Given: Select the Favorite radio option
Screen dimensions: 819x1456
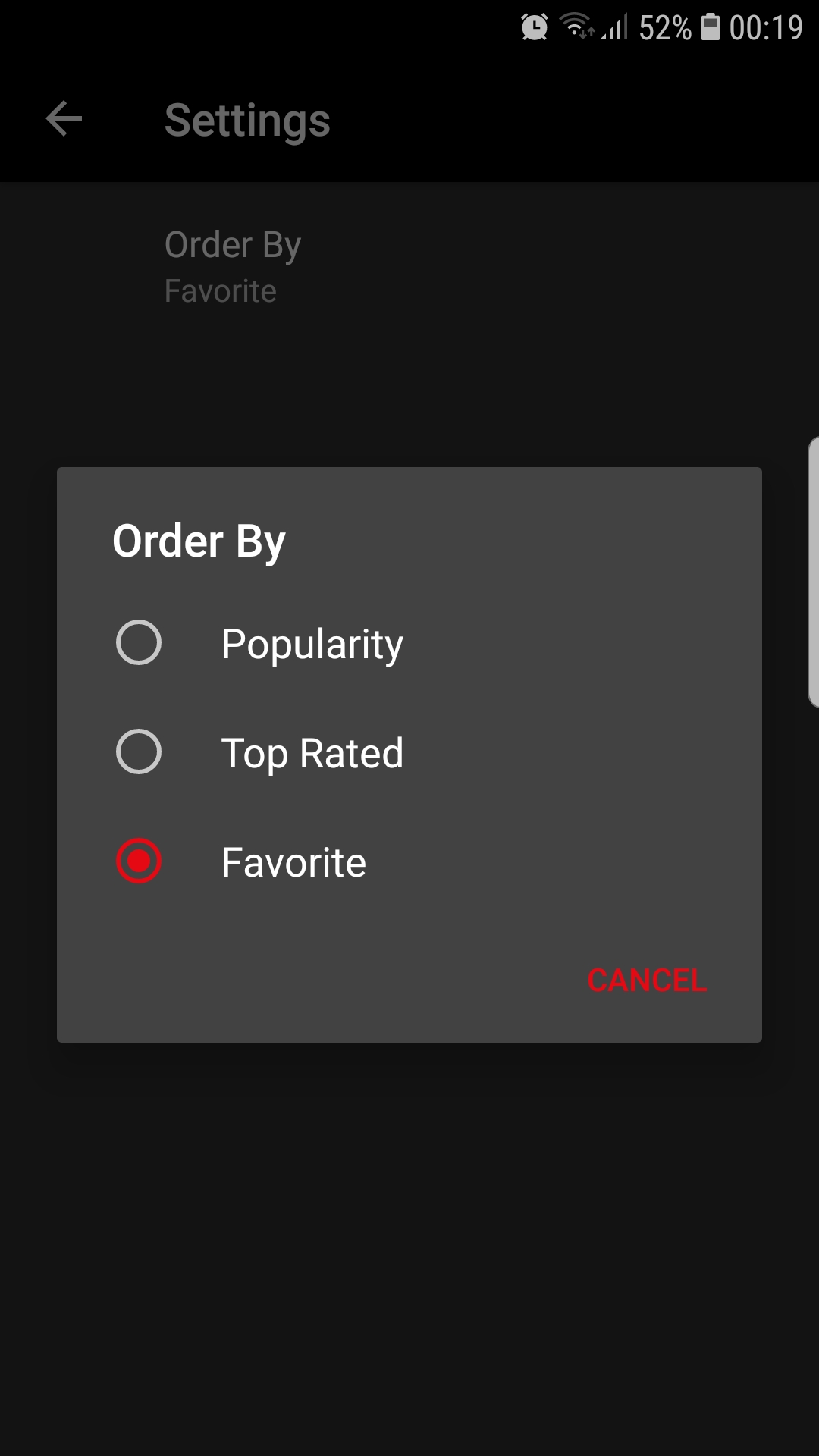Looking at the screenshot, I should click(139, 861).
